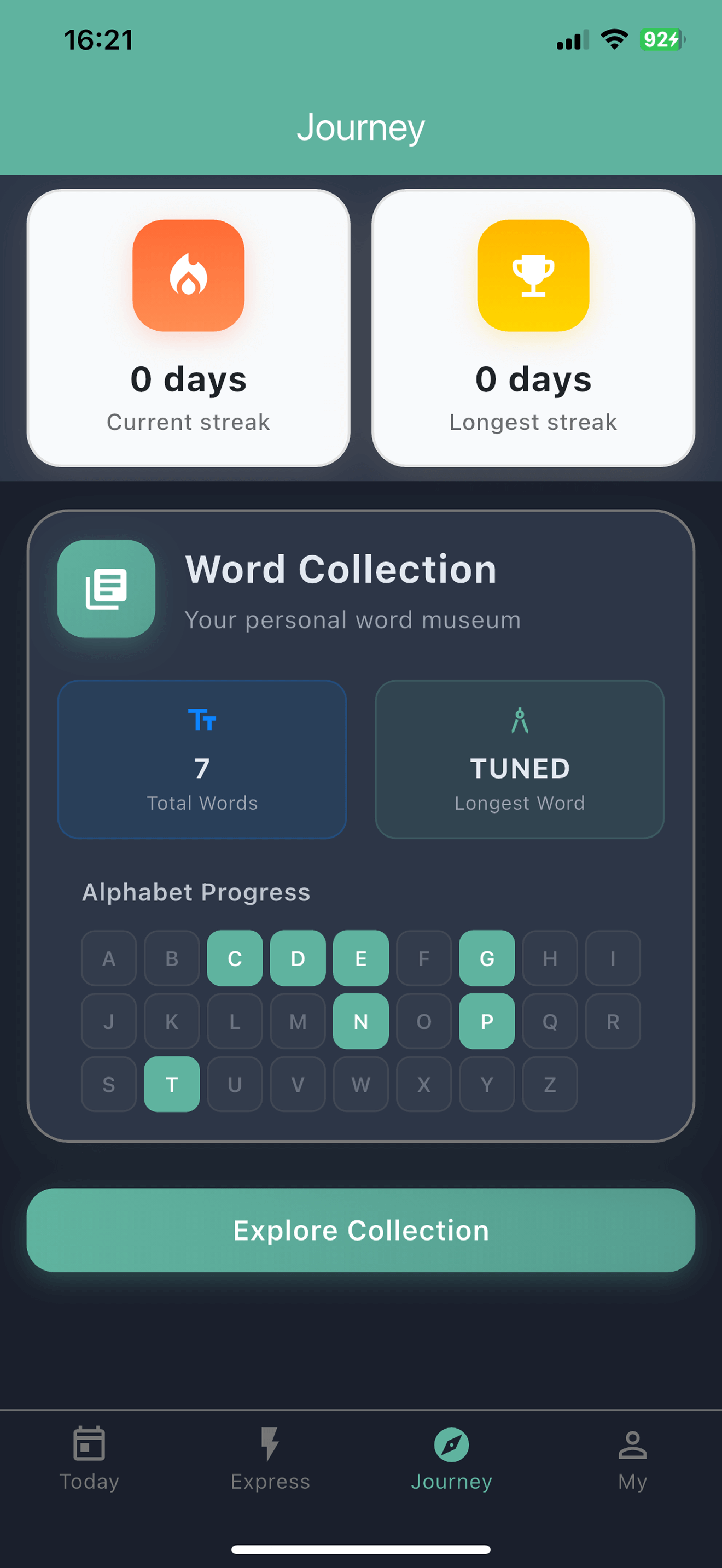Screen dimensions: 722x1568
Task: Open the Explore Collection button
Action: tap(361, 1230)
